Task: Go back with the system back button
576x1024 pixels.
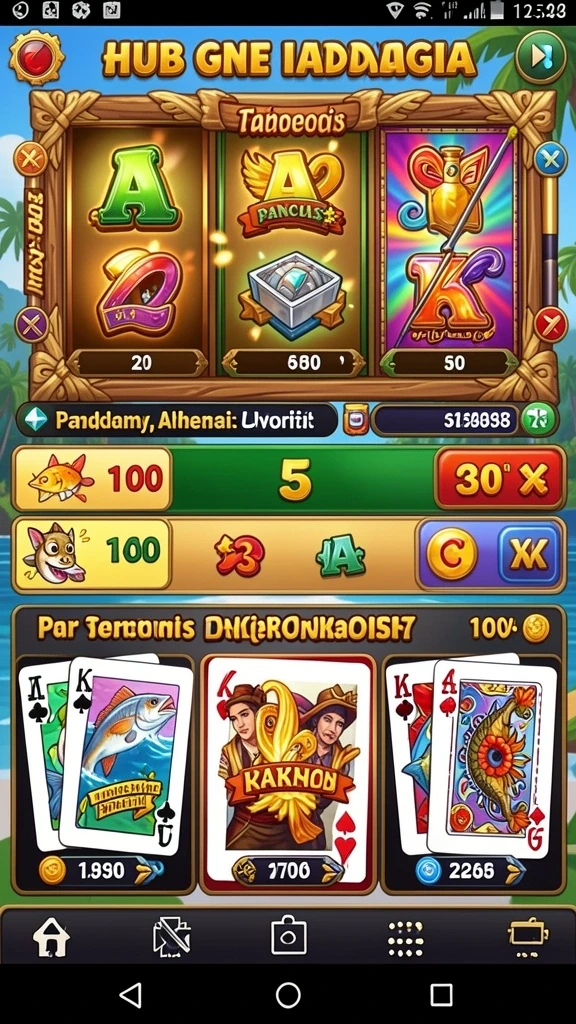Action: coord(131,995)
